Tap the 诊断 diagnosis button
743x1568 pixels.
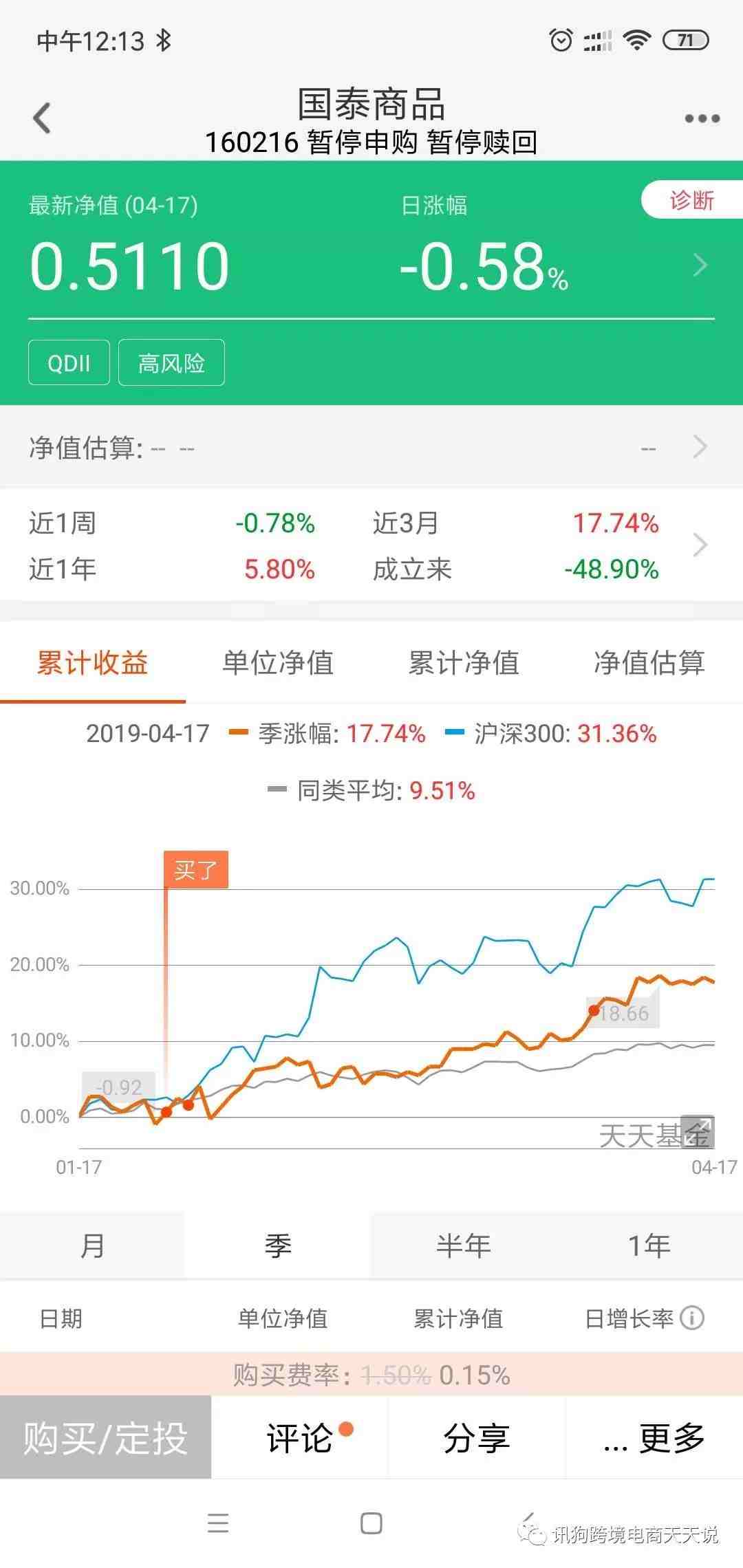(x=692, y=200)
